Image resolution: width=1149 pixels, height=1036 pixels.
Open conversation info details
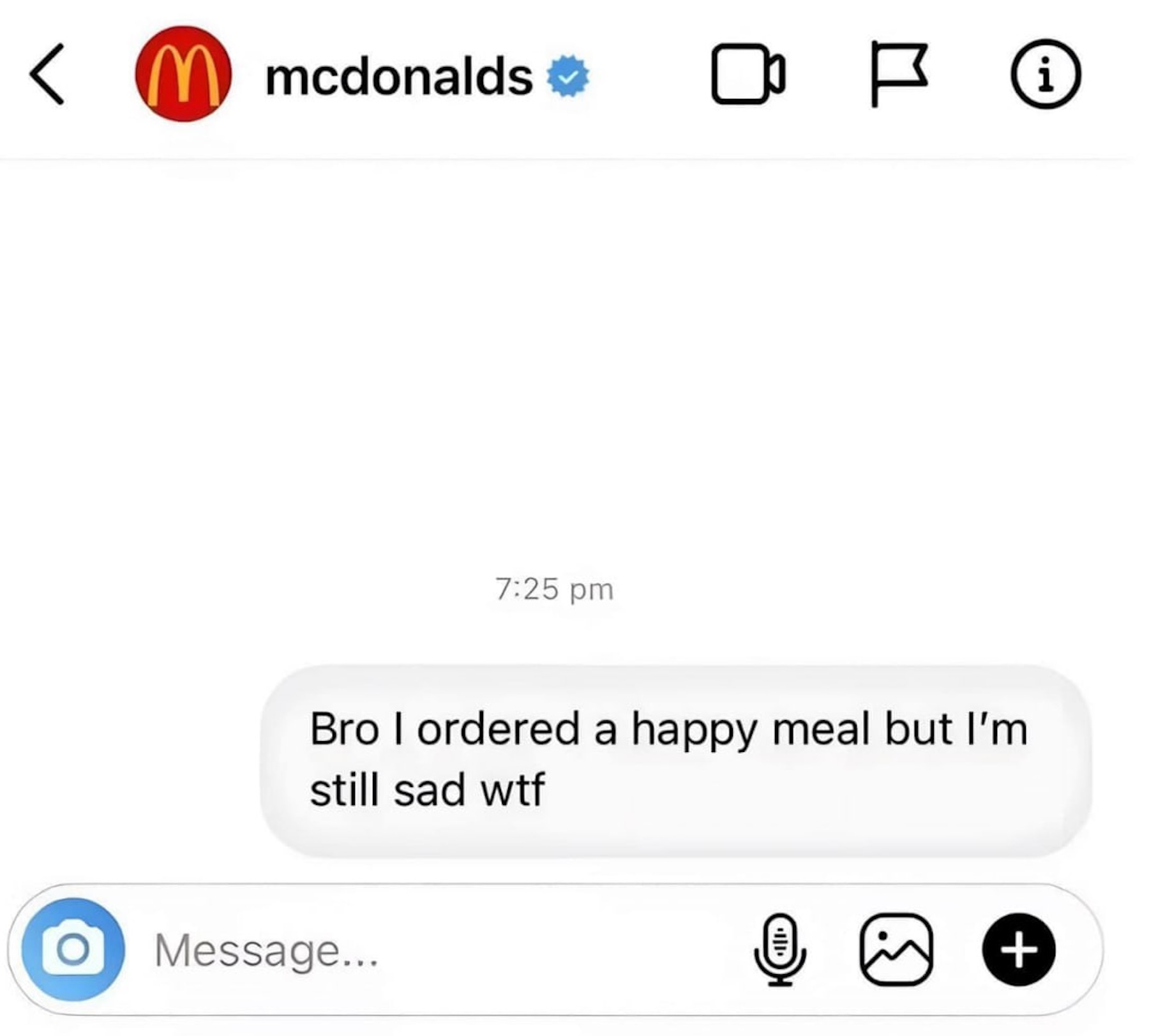1045,74
